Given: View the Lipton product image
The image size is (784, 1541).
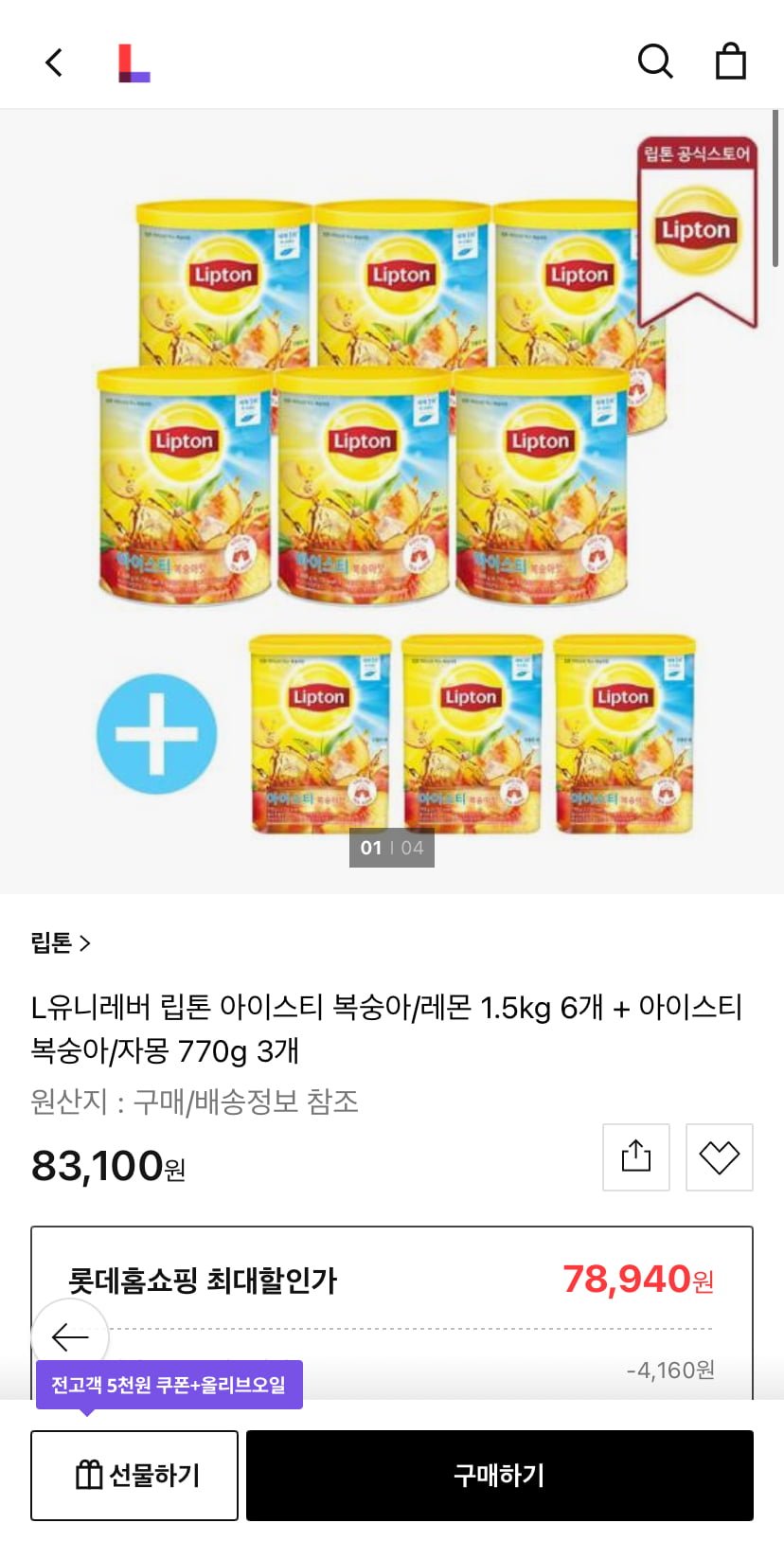Looking at the screenshot, I should point(392,502).
